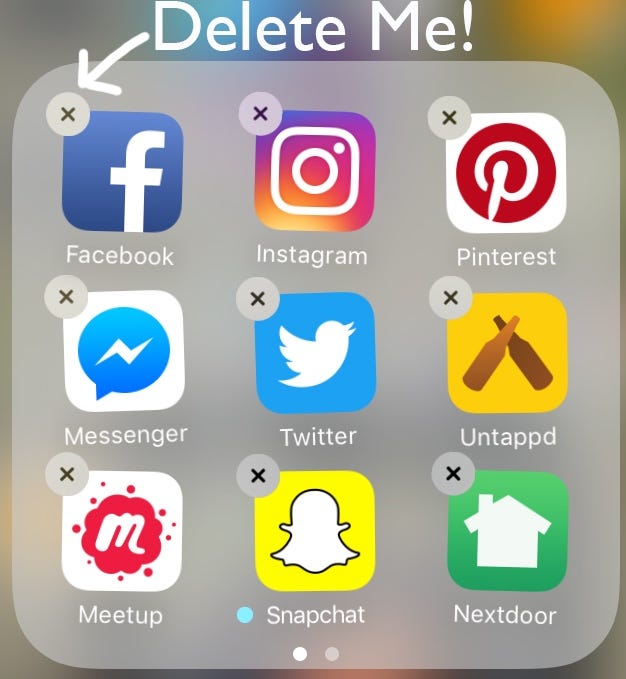The width and height of the screenshot is (626, 679).
Task: Delete Messenger with its X badge
Action: coord(66,297)
